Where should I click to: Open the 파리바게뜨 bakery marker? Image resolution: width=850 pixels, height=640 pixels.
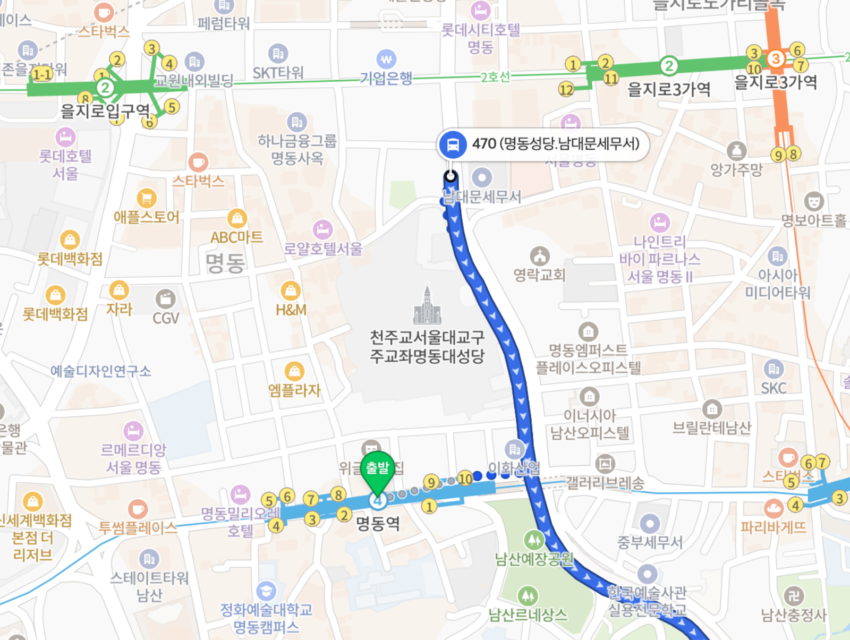773,506
